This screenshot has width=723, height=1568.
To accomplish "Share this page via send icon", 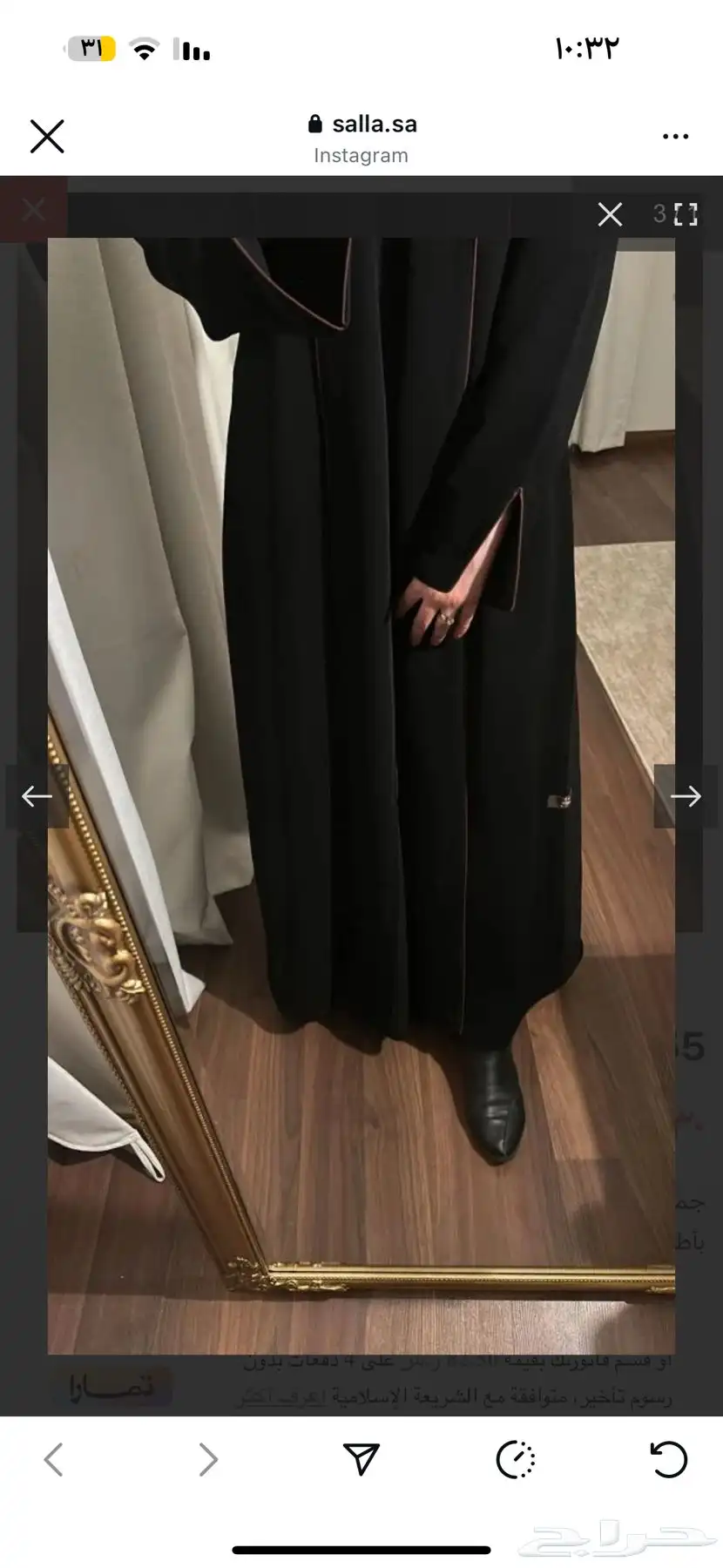I will click(361, 1459).
